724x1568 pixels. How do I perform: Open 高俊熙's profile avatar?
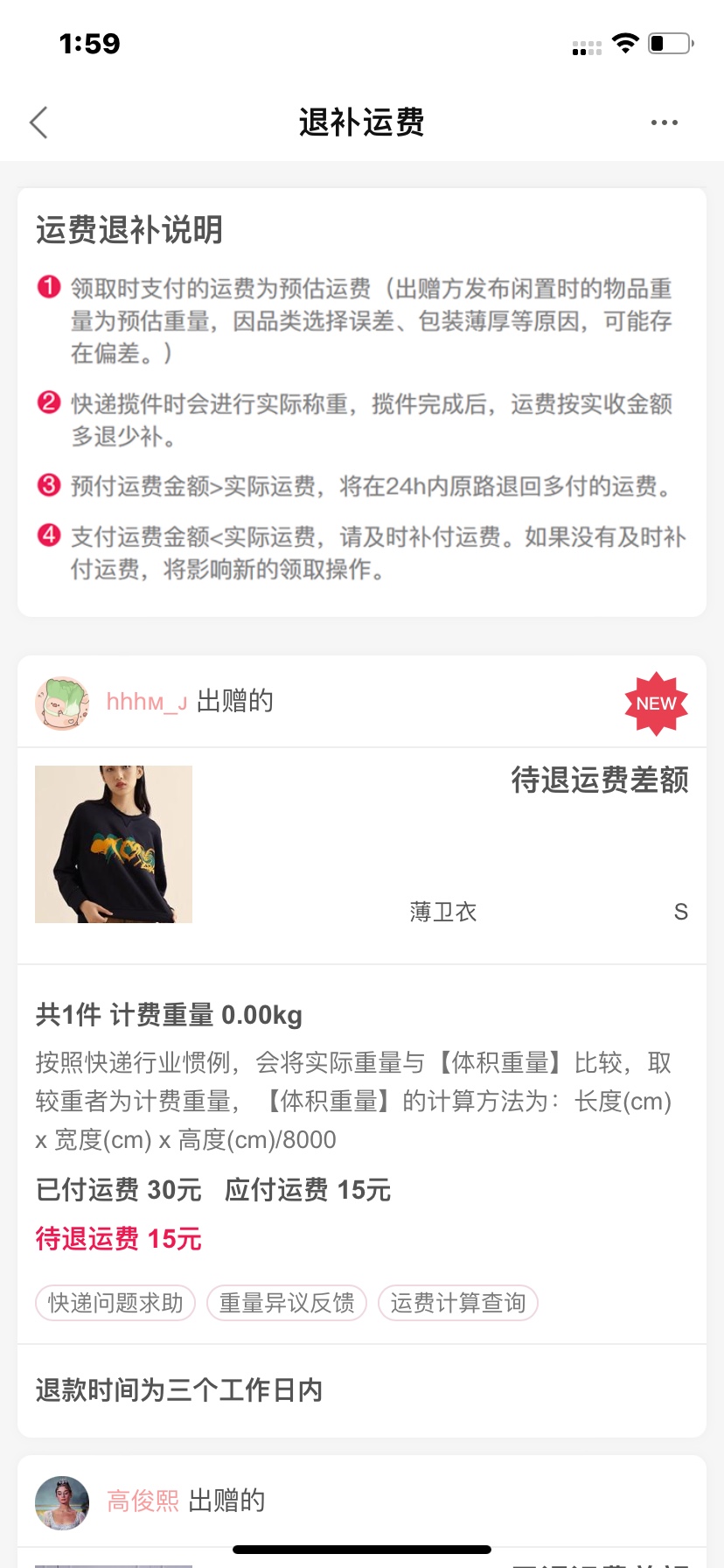pyautogui.click(x=62, y=1502)
